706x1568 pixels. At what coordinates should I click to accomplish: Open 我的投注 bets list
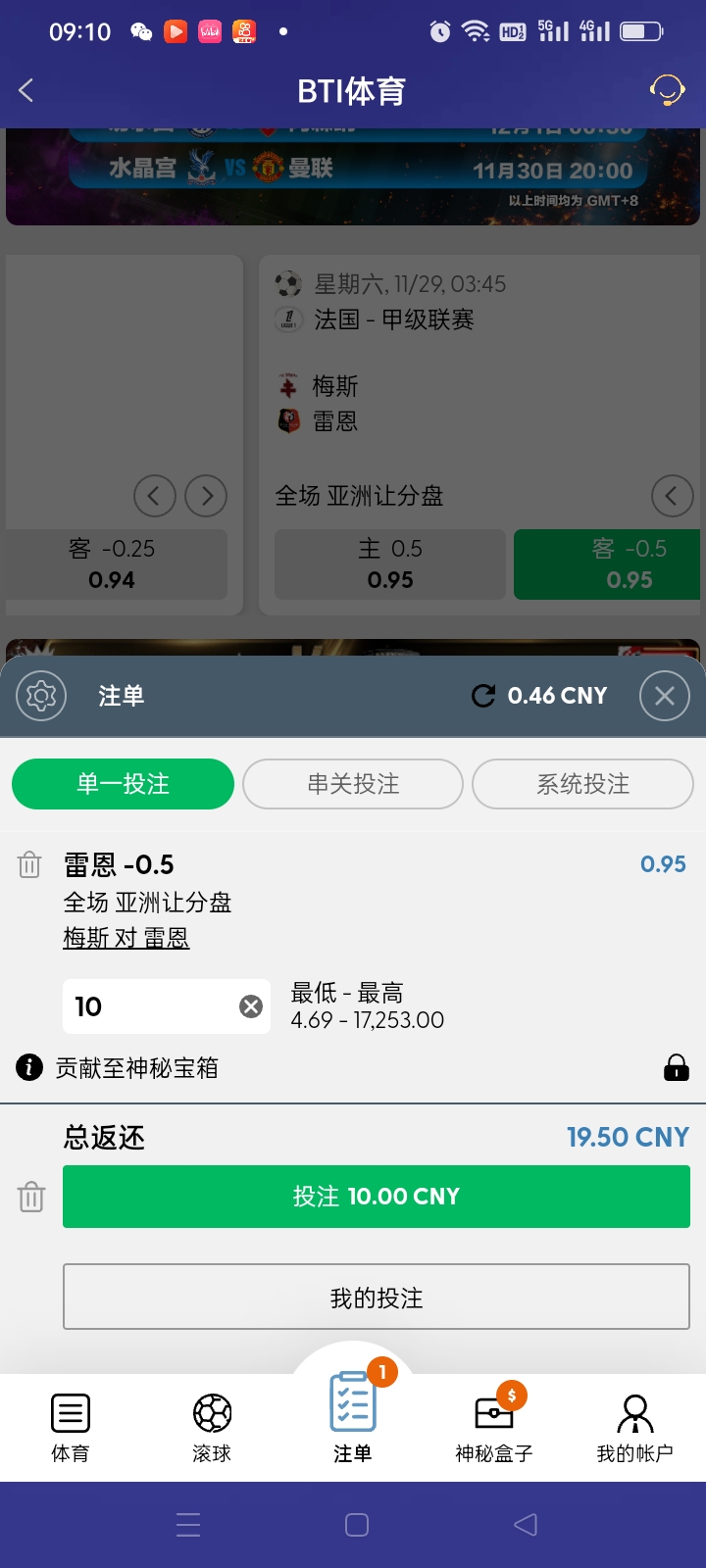[376, 1298]
